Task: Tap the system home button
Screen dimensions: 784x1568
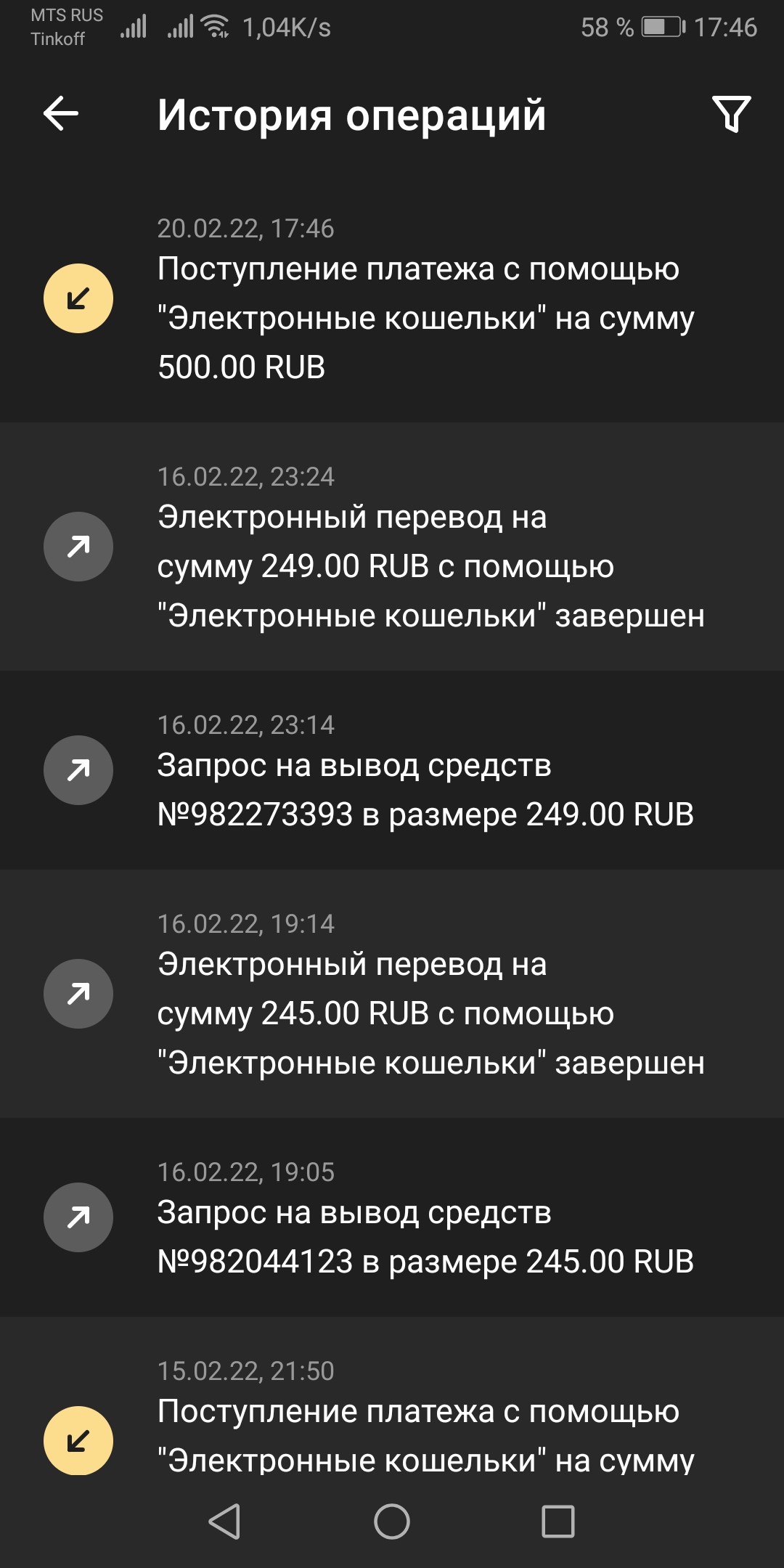Action: 392,1522
